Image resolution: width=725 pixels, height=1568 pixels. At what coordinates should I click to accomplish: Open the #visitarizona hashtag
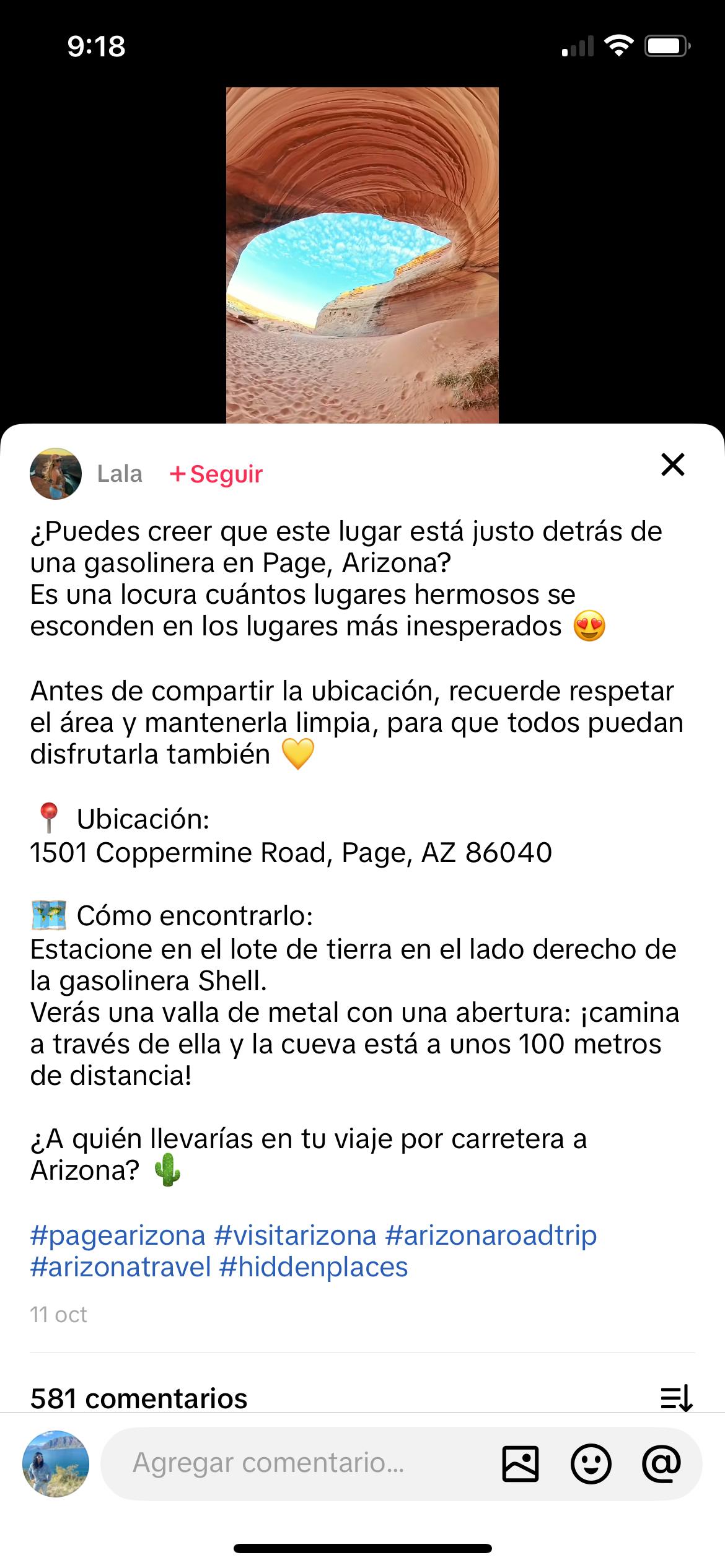pyautogui.click(x=295, y=1235)
